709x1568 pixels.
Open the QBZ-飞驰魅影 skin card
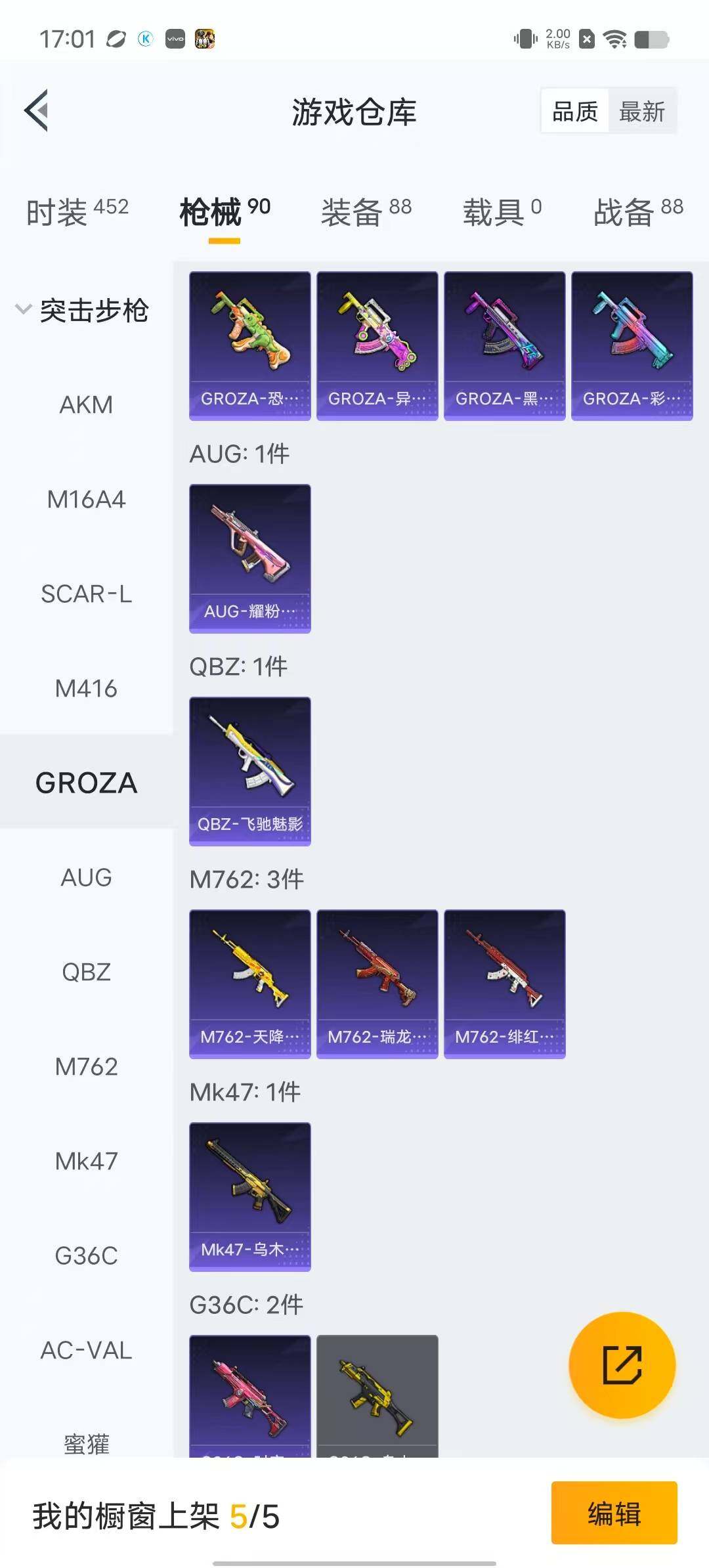pyautogui.click(x=249, y=771)
